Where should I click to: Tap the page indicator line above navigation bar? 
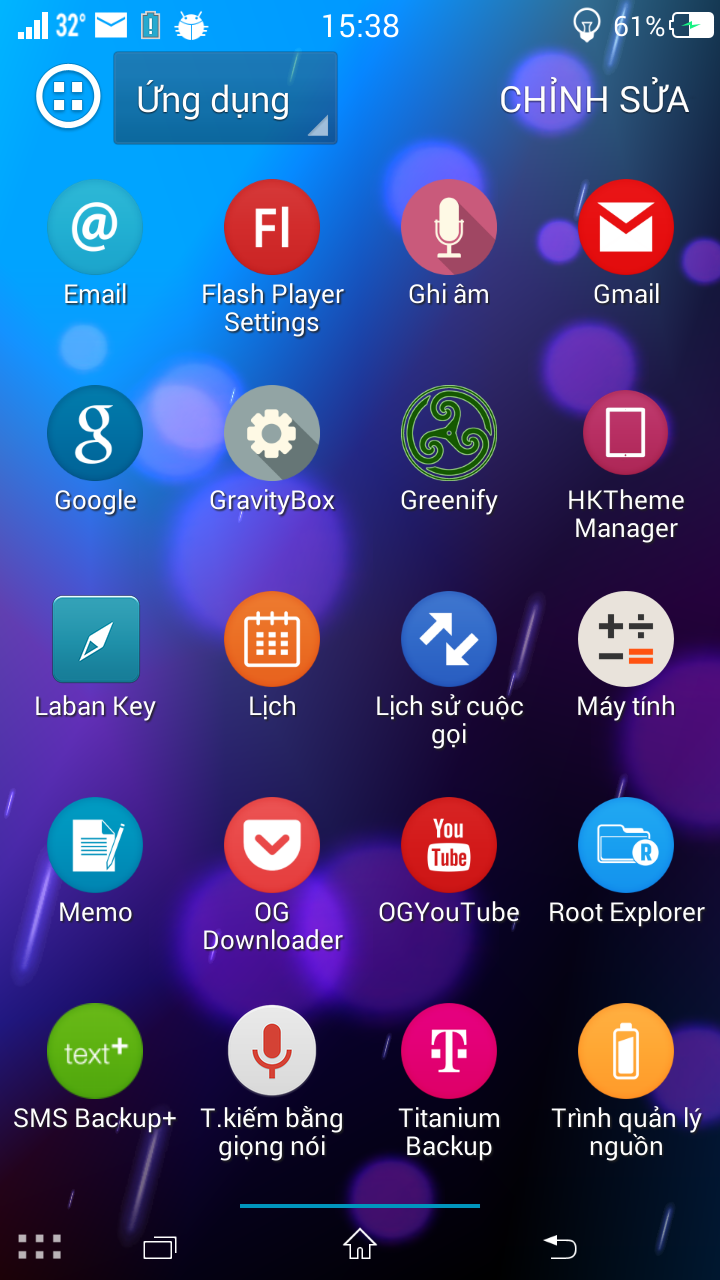360,1205
